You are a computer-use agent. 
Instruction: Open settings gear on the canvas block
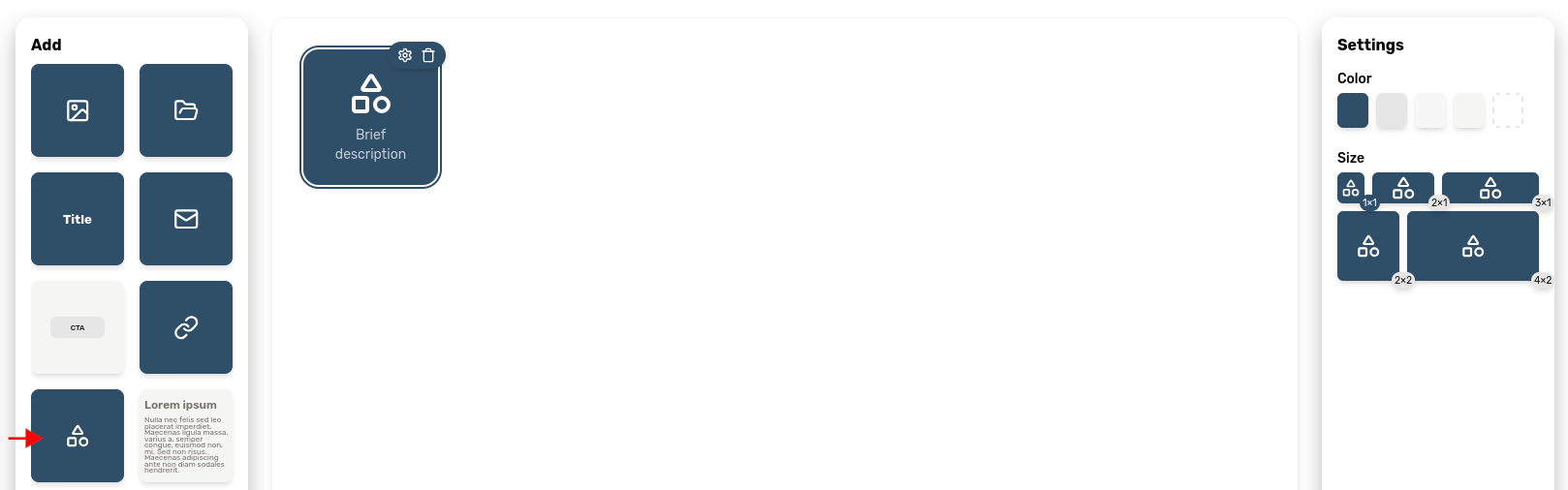405,55
